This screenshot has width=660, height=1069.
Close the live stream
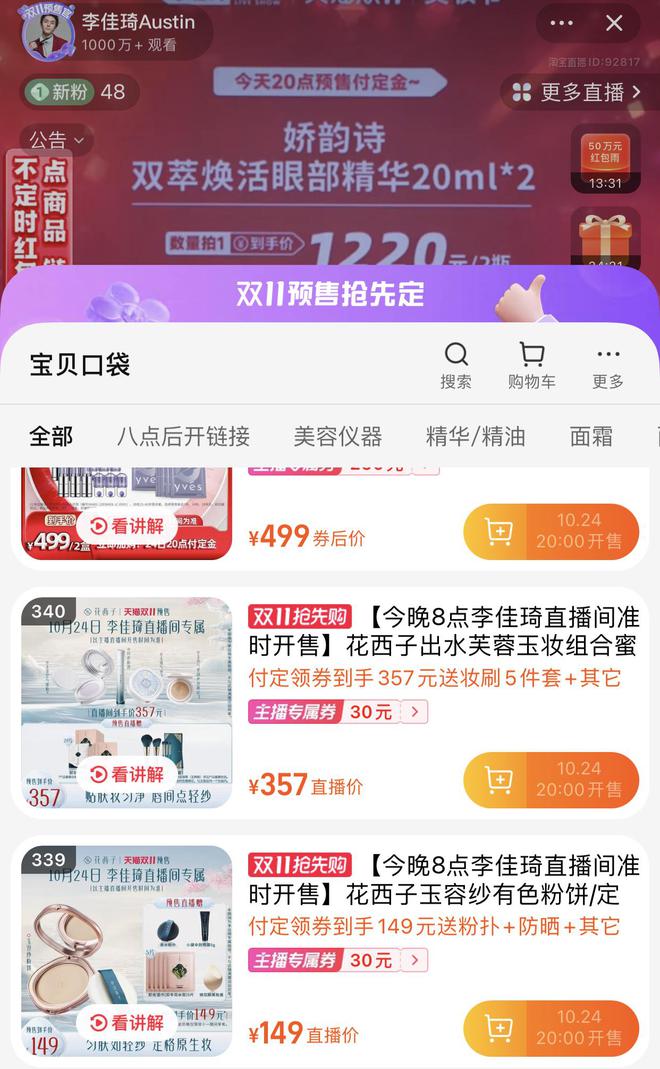pos(614,23)
